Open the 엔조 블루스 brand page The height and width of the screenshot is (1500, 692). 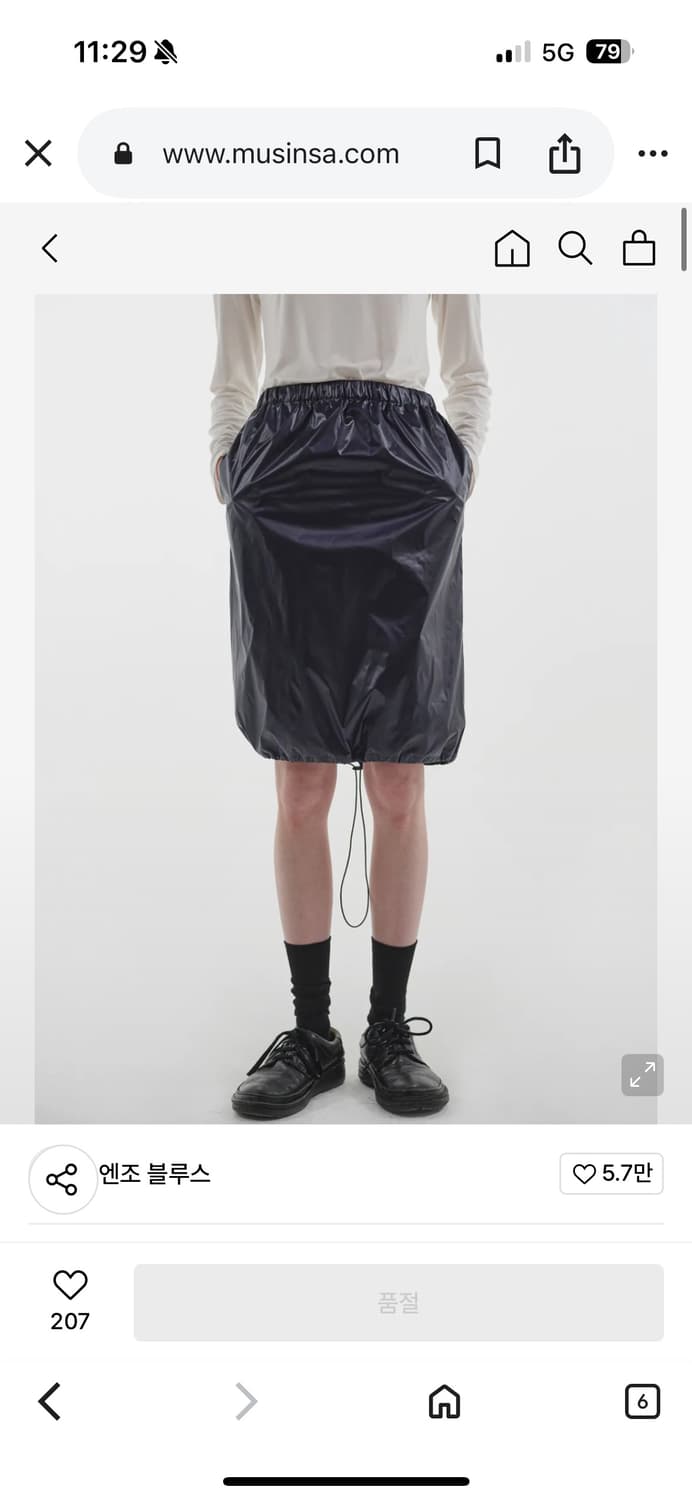155,1174
